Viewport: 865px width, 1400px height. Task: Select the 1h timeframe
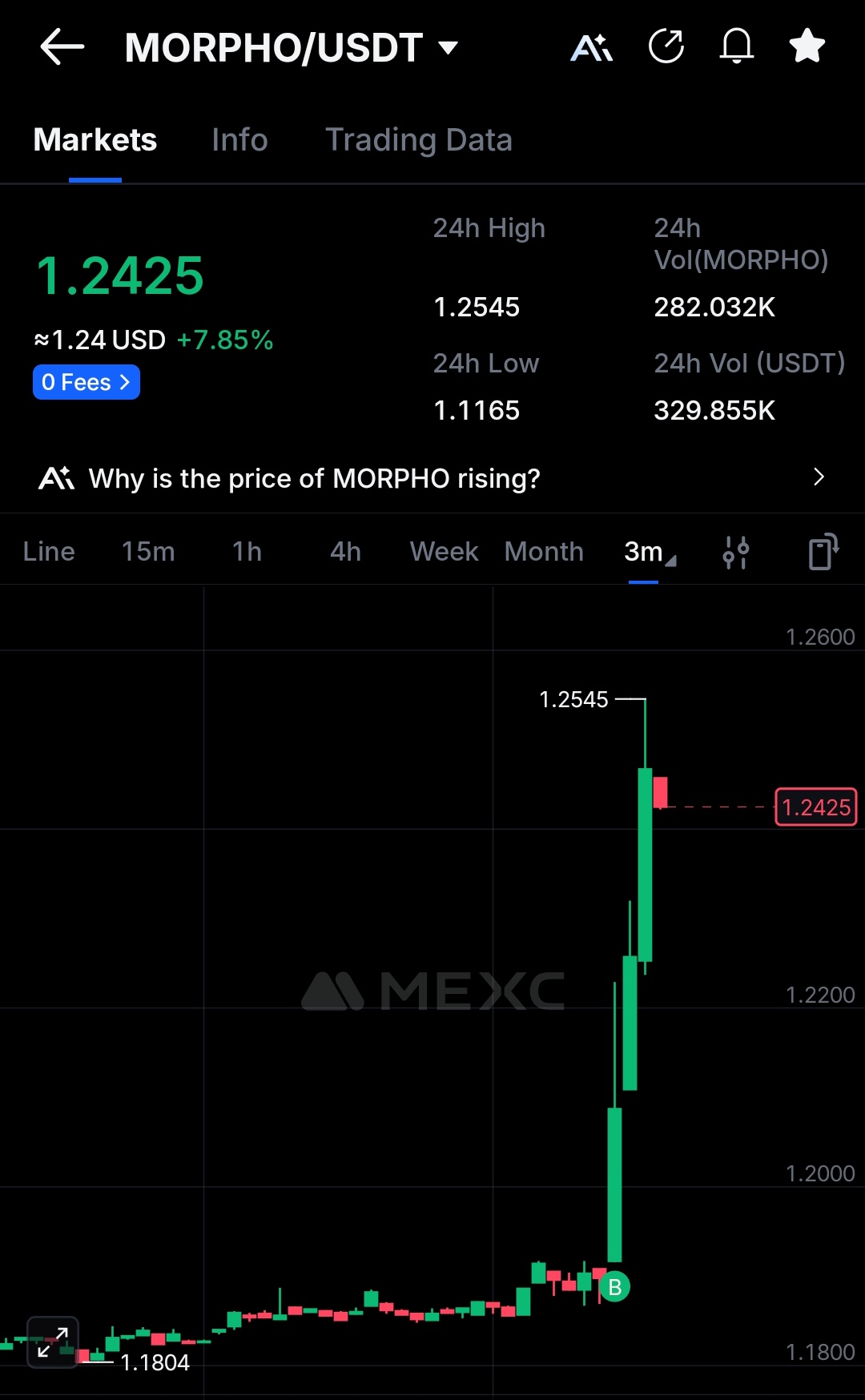coord(247,552)
